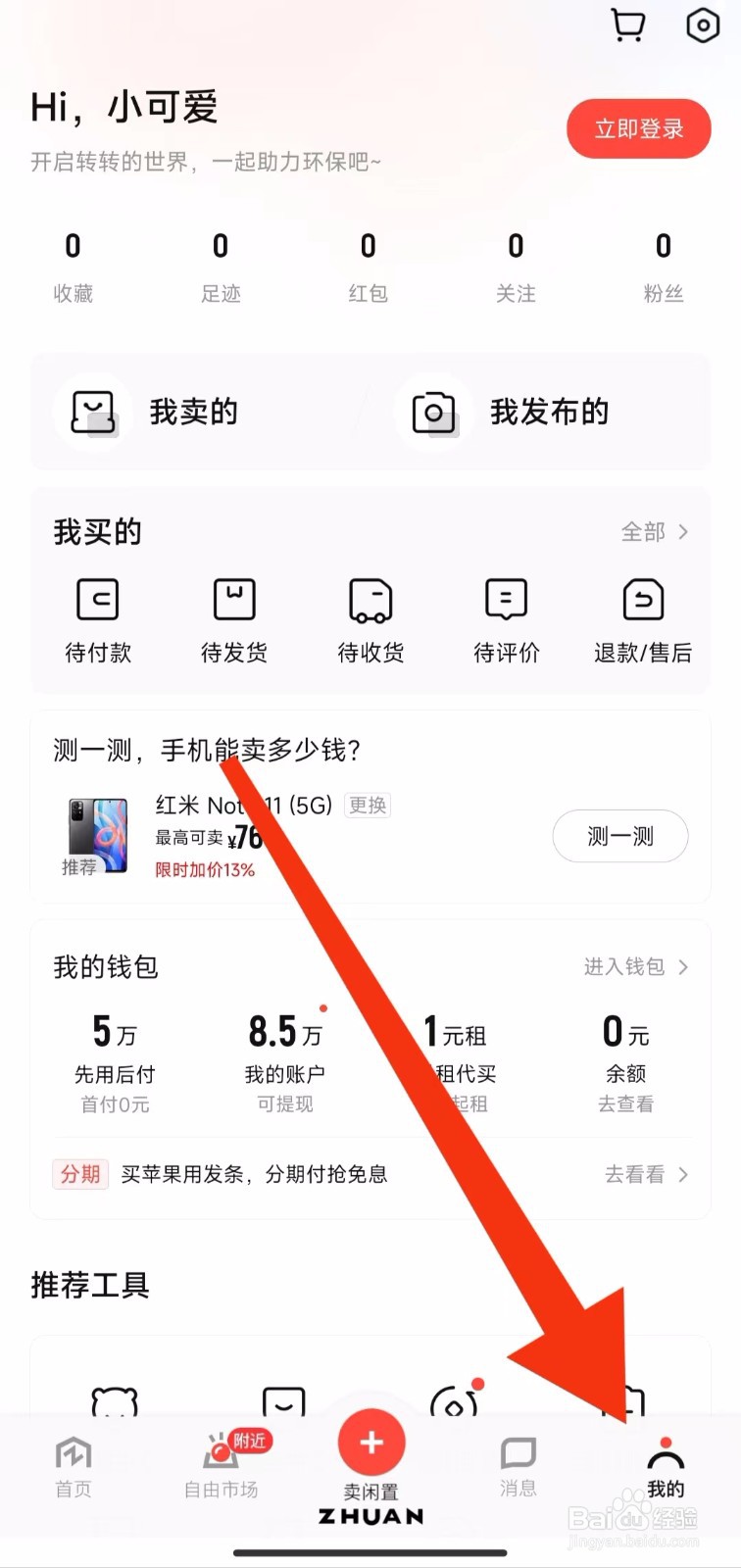This screenshot has height=1568, width=741.
Task: Open 去看看 installment promotion link
Action: pos(645,1174)
